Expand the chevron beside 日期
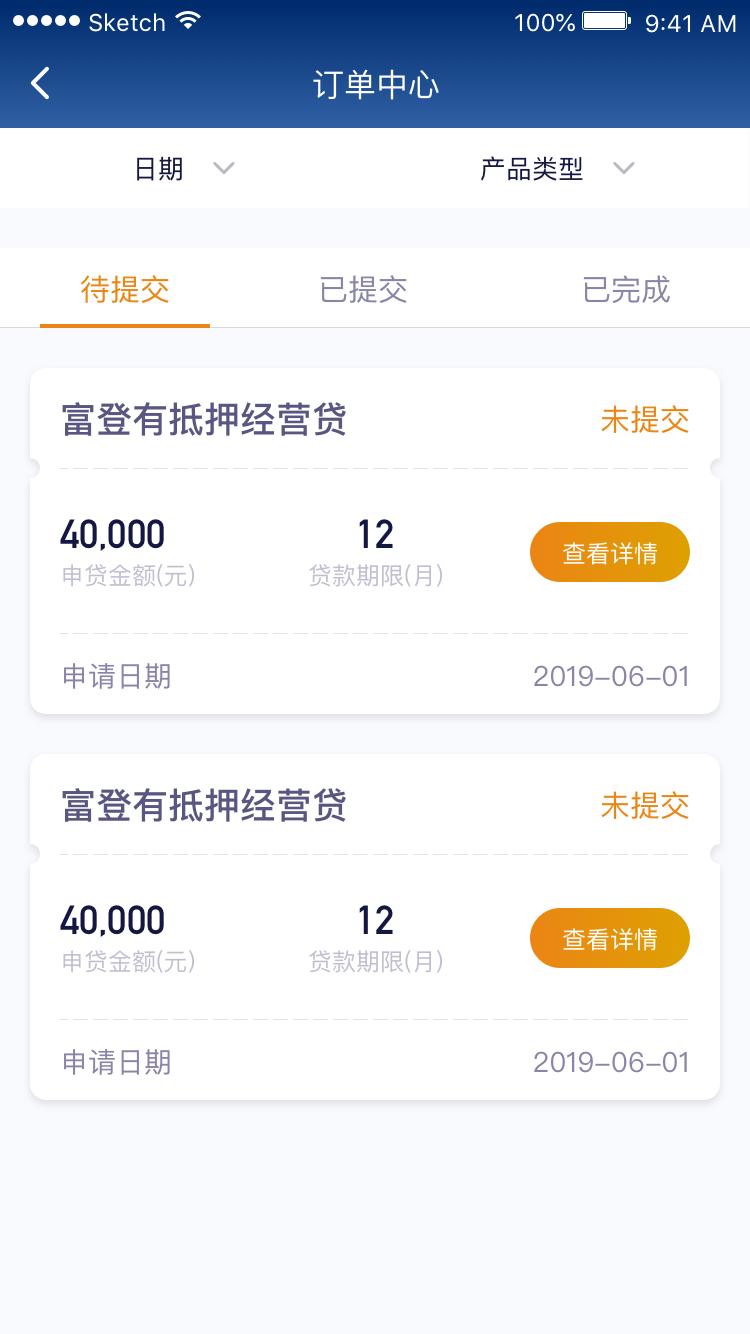Screen dimensions: 750x1334 223,169
